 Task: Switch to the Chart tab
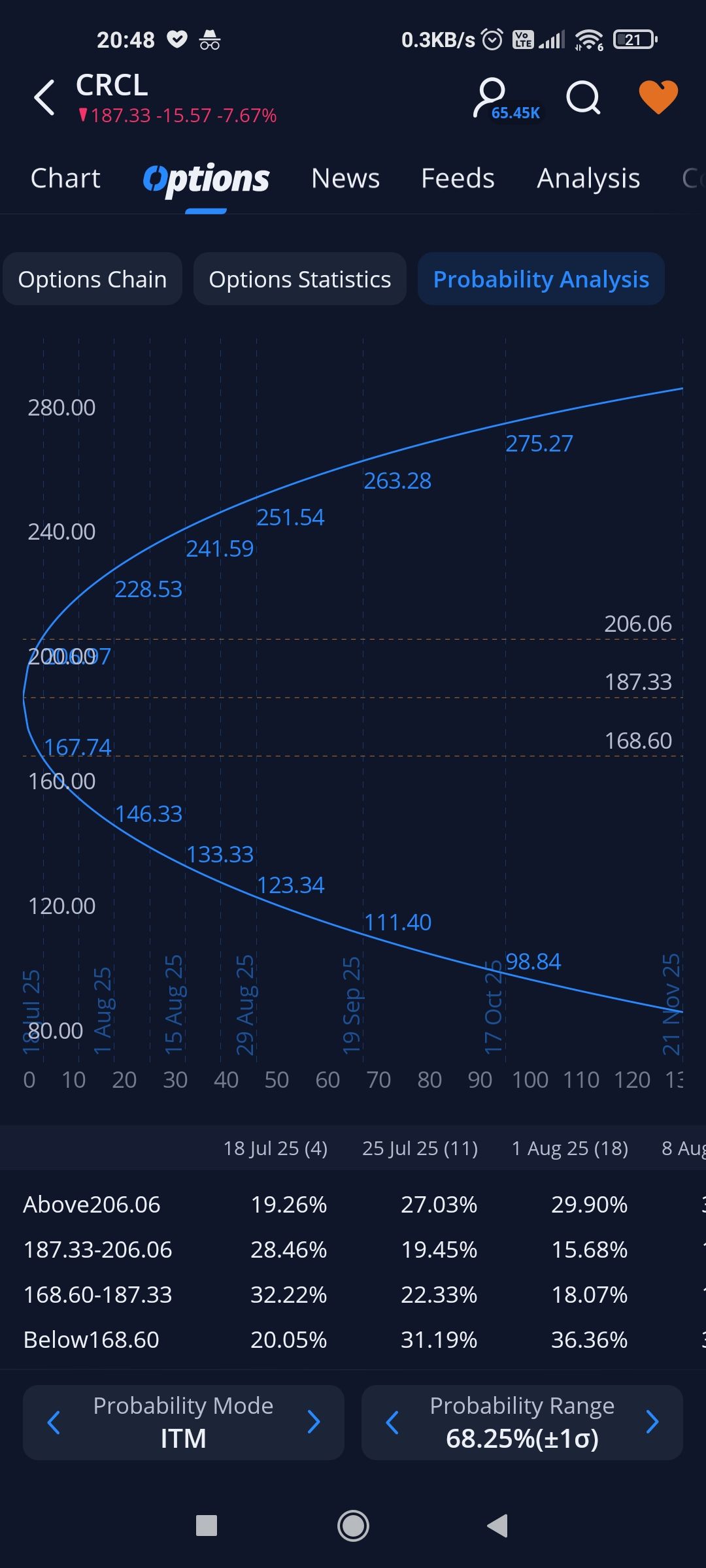click(65, 178)
